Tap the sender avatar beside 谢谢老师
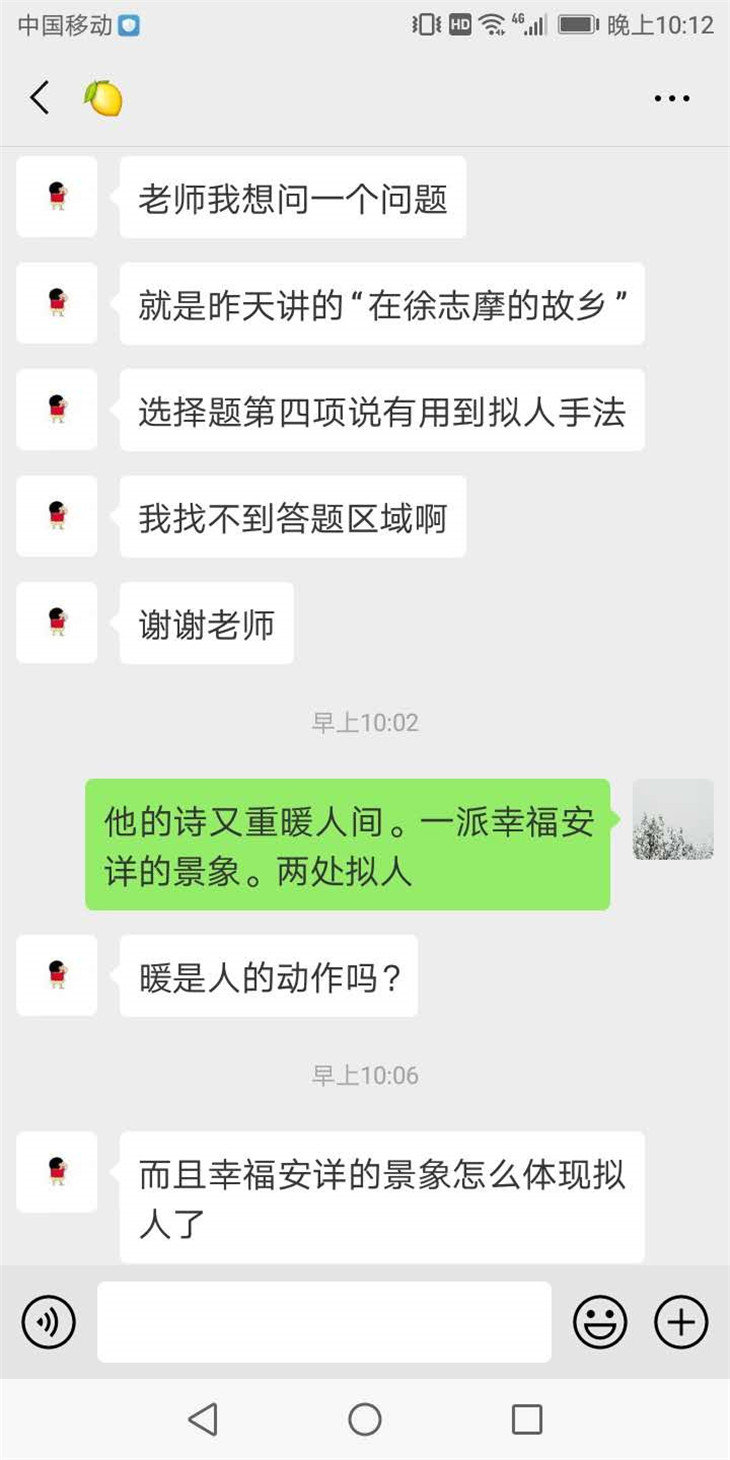Screen dimensions: 730x1460 [x=57, y=623]
